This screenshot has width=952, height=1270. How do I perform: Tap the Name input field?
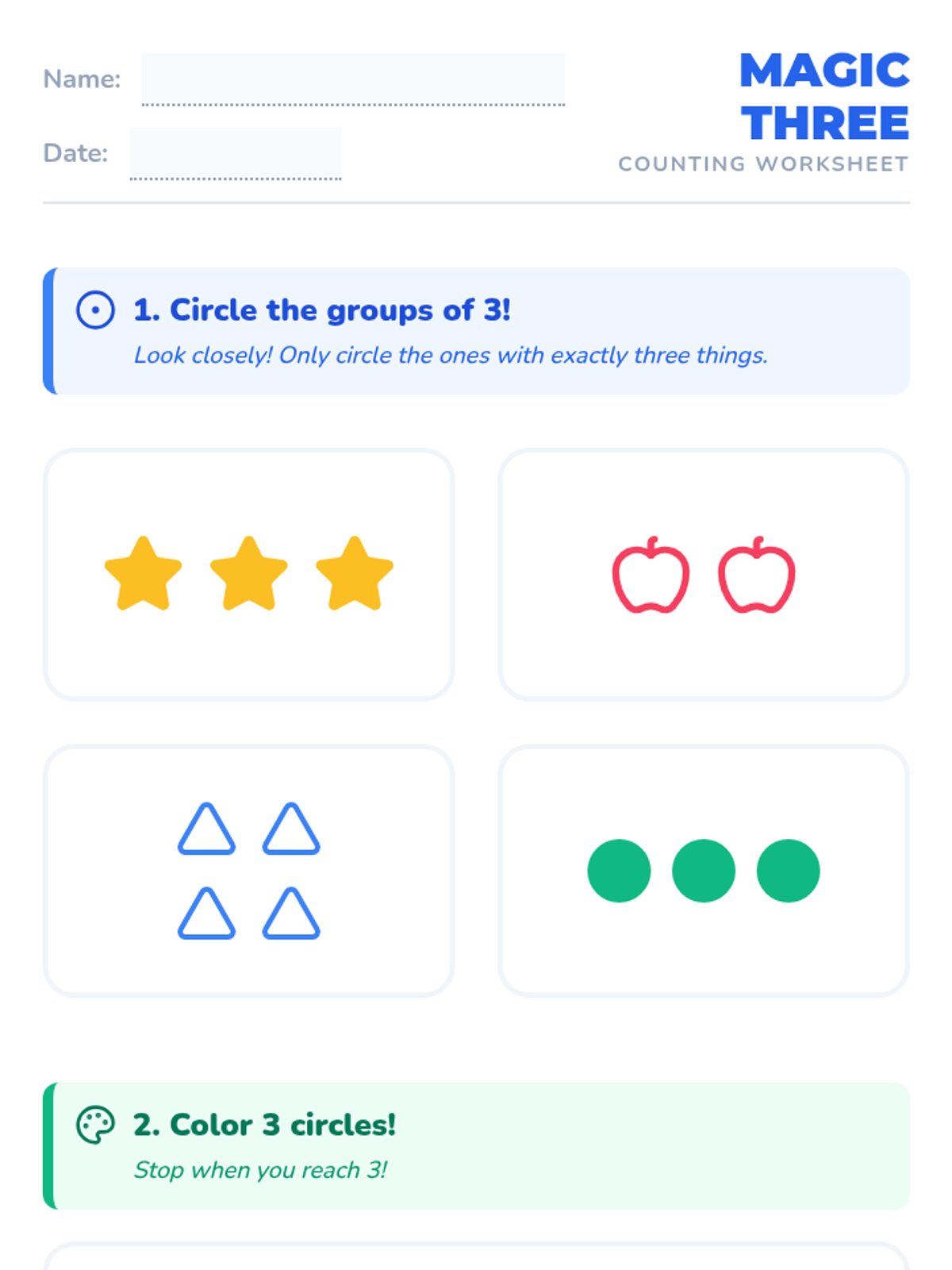coord(353,79)
